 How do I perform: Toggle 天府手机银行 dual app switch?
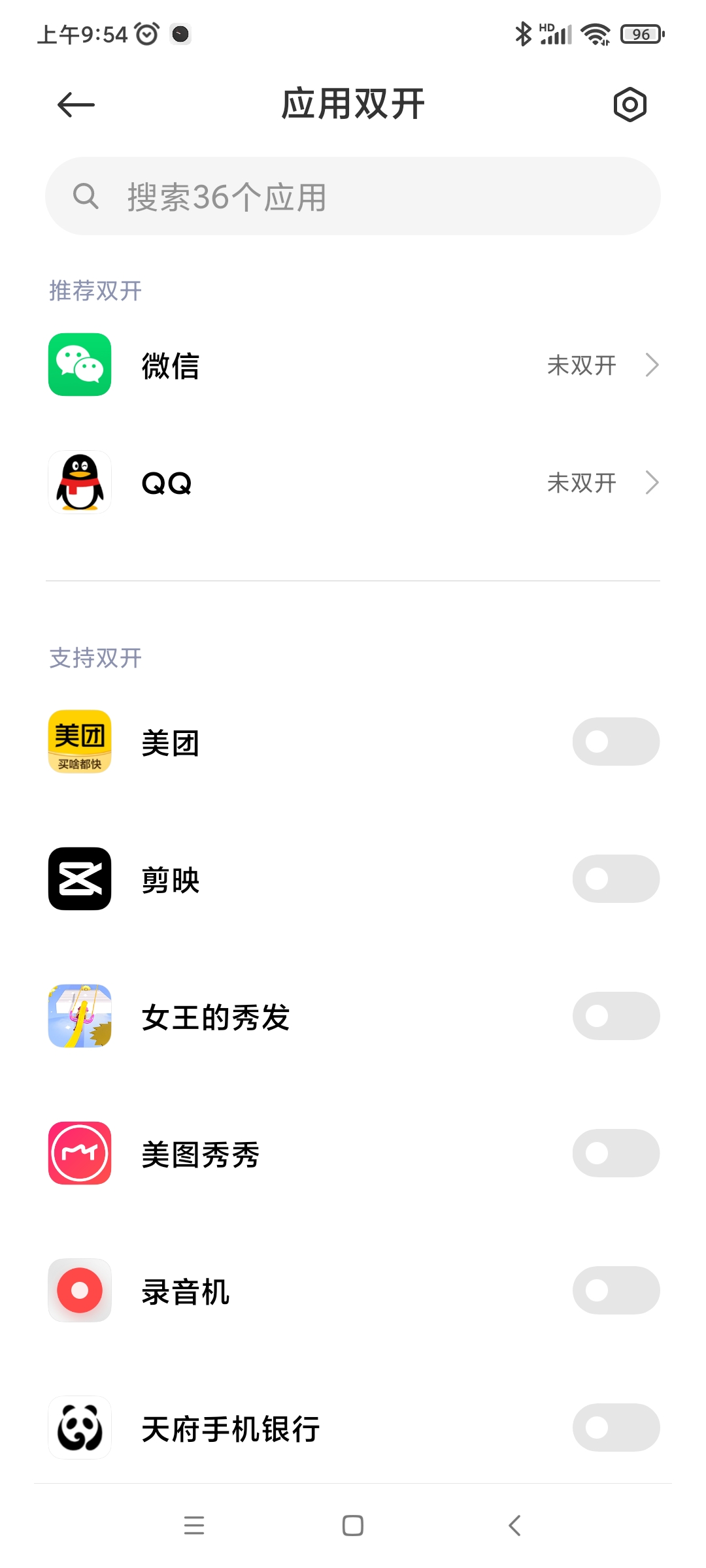point(616,1428)
